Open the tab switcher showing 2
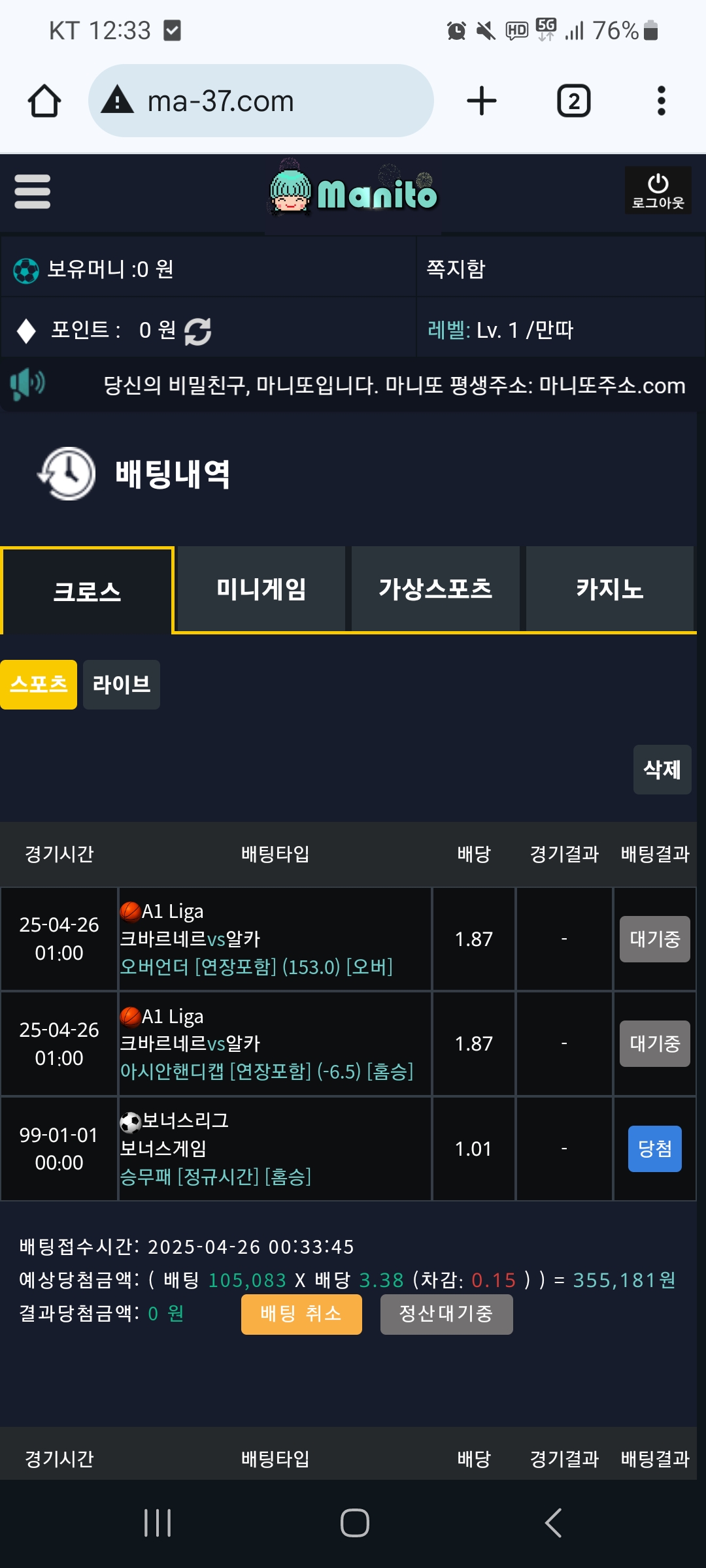 tap(574, 101)
